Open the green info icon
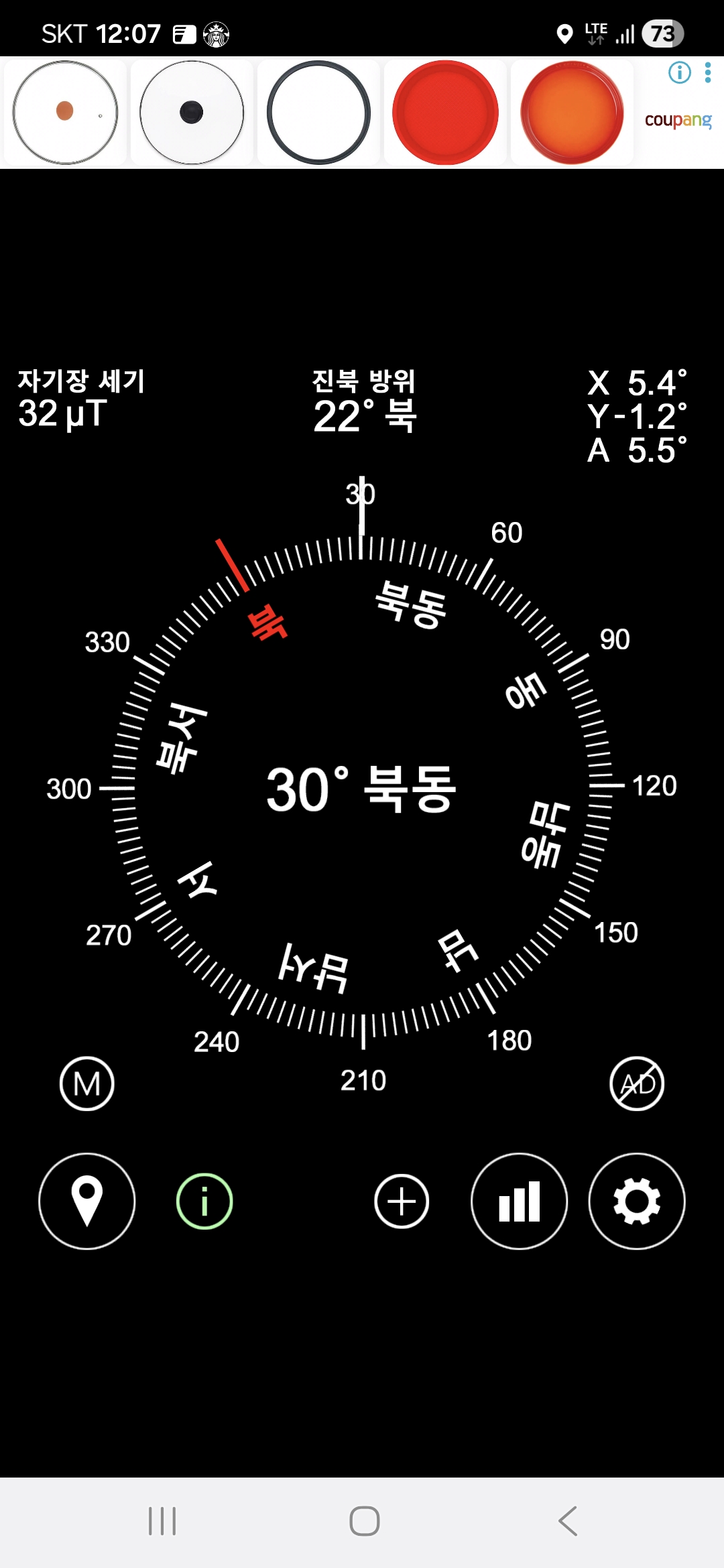The image size is (724, 1568). coord(204,1201)
